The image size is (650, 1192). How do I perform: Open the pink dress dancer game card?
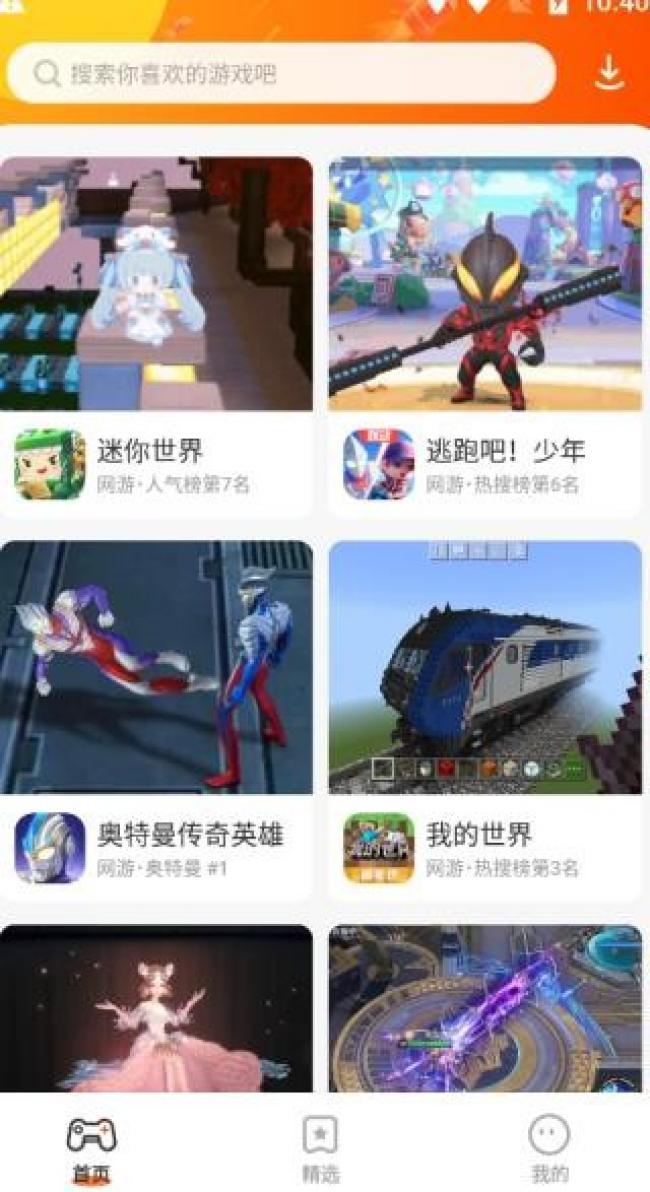pos(156,1008)
